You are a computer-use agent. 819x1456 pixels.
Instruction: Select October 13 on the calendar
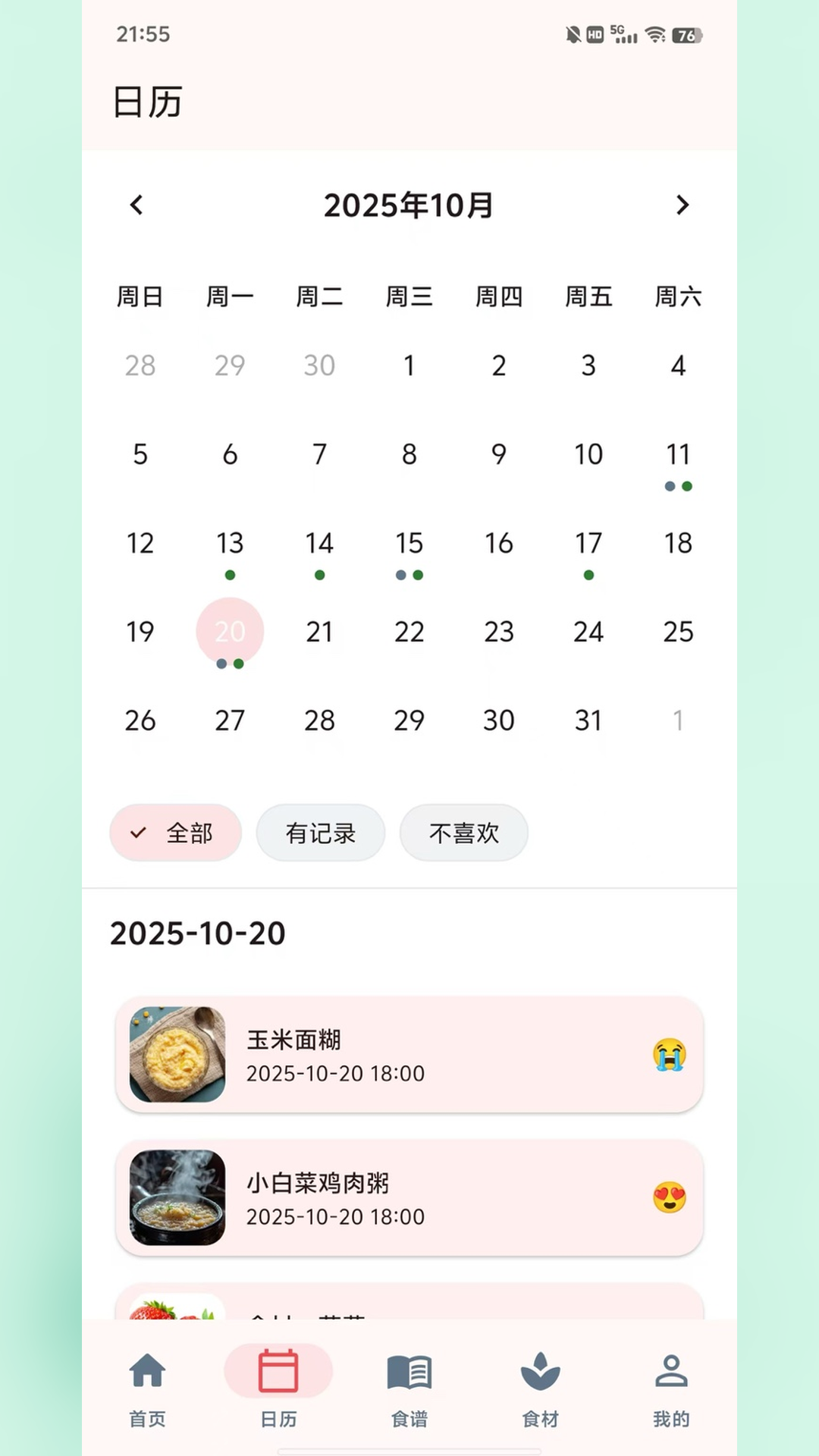pyautogui.click(x=230, y=544)
